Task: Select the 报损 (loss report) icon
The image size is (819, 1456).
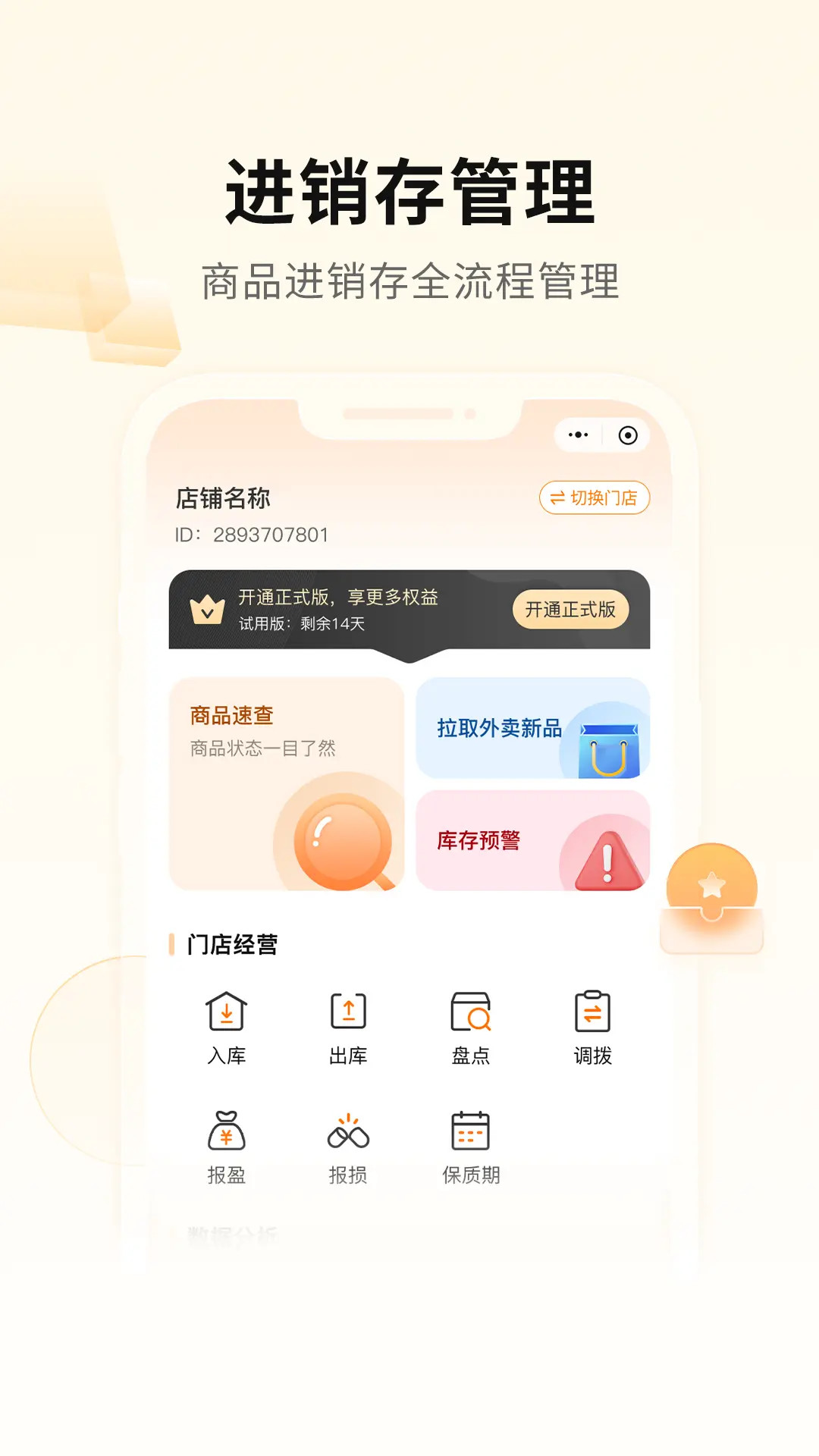Action: pyautogui.click(x=348, y=1129)
